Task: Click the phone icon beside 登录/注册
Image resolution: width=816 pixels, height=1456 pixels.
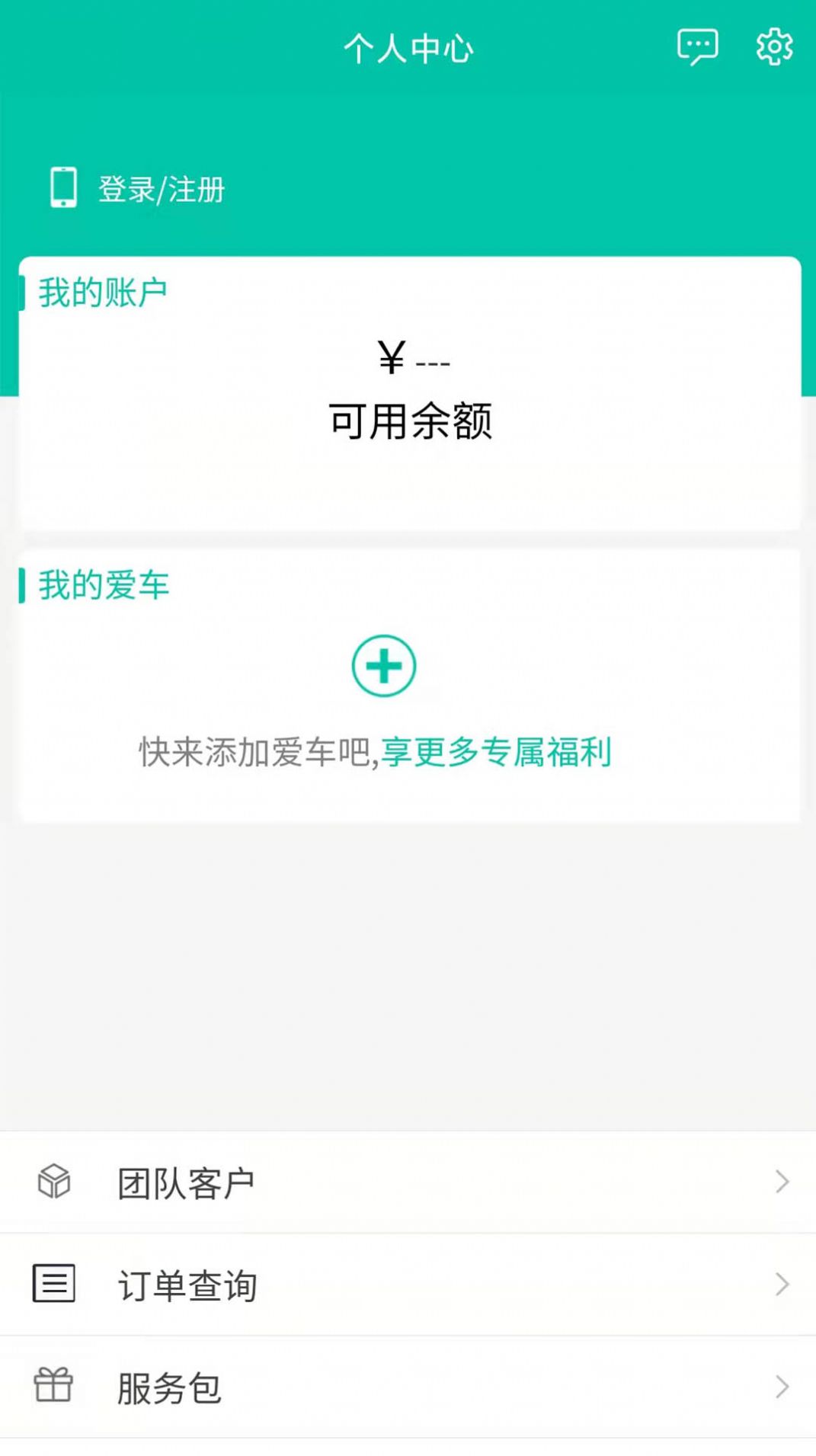Action: 62,187
